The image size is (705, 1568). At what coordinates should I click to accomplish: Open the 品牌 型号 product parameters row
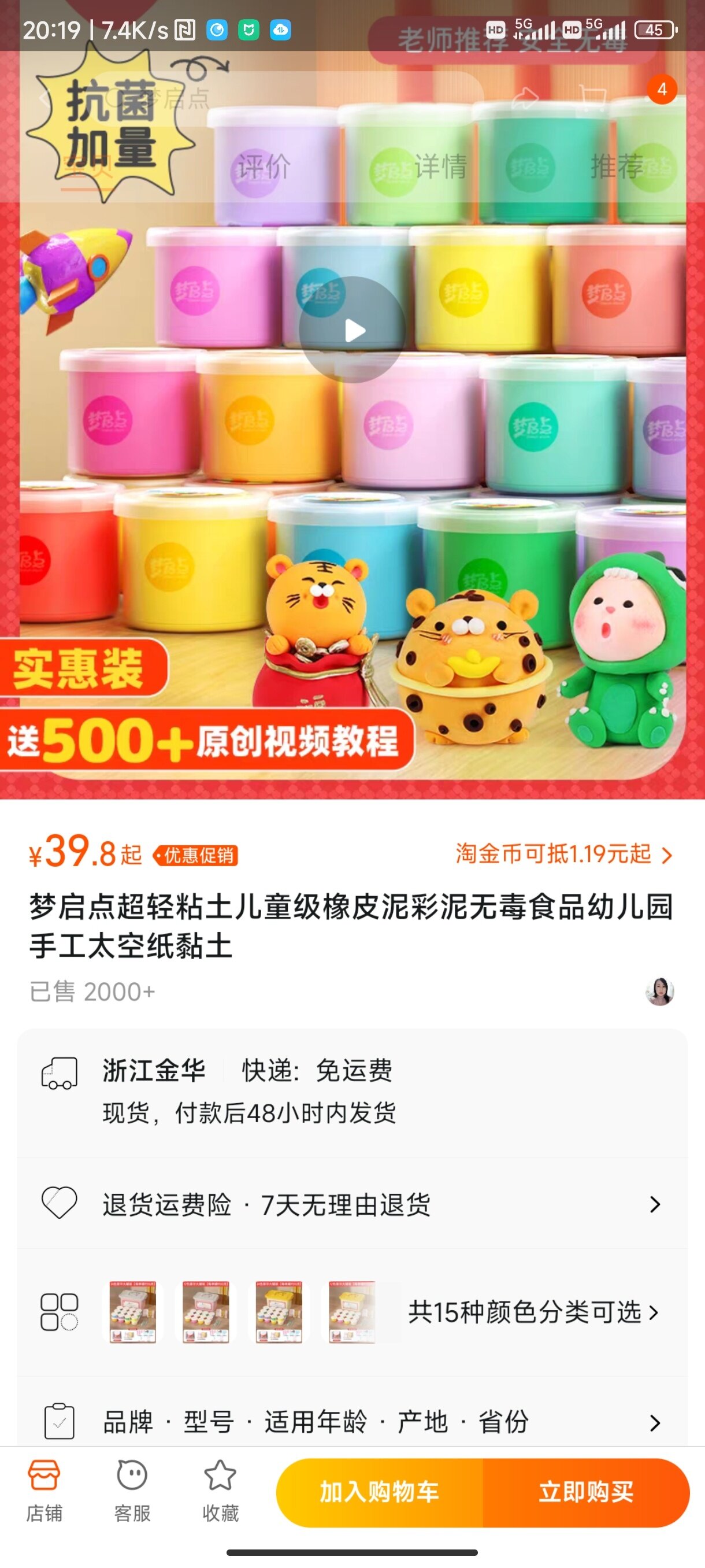pos(352,1422)
